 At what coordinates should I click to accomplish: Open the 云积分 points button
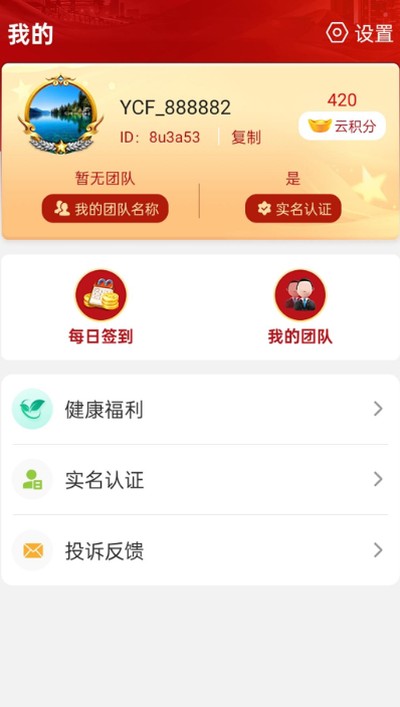coord(342,126)
